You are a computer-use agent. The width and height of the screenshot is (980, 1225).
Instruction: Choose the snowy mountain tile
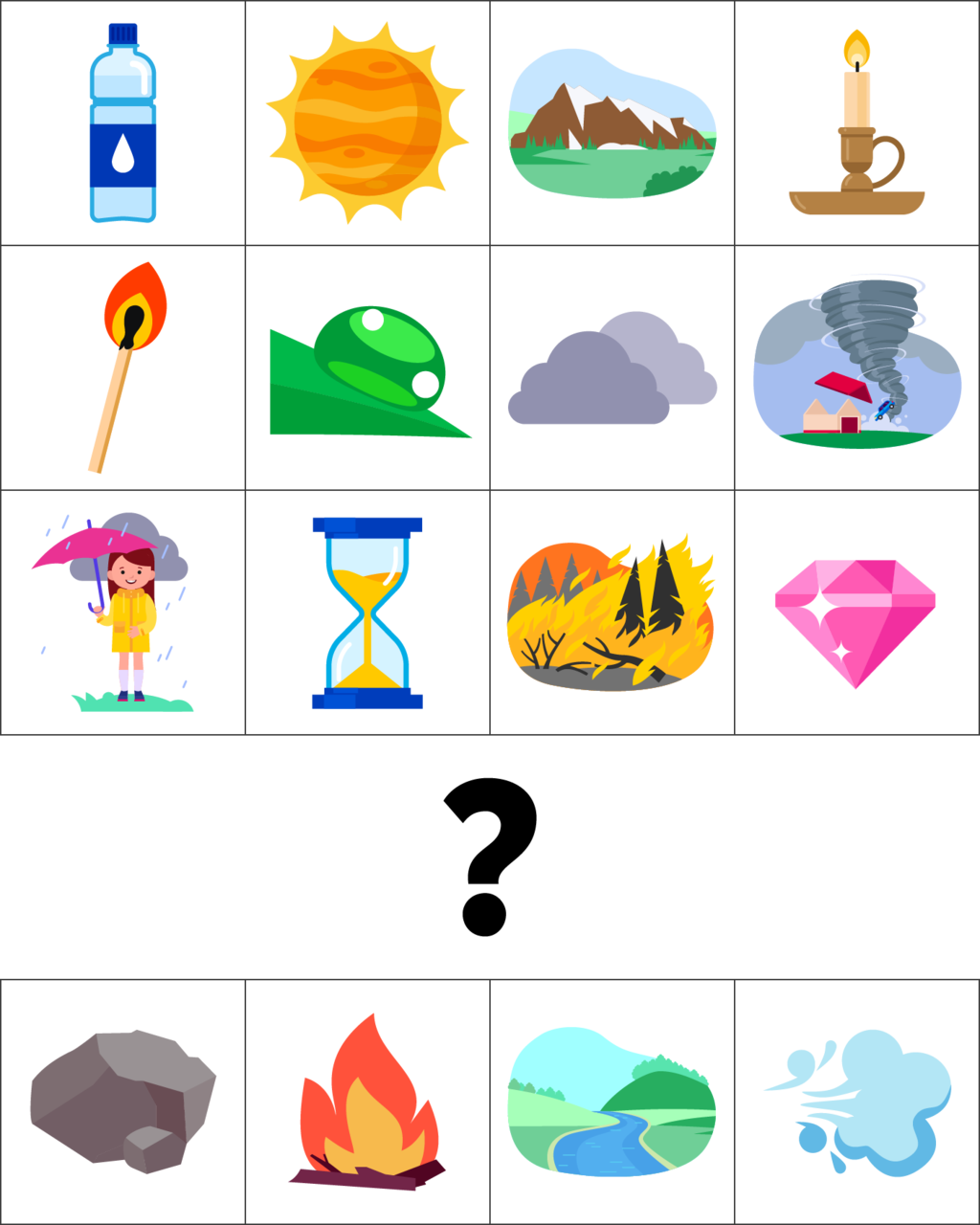point(612,122)
